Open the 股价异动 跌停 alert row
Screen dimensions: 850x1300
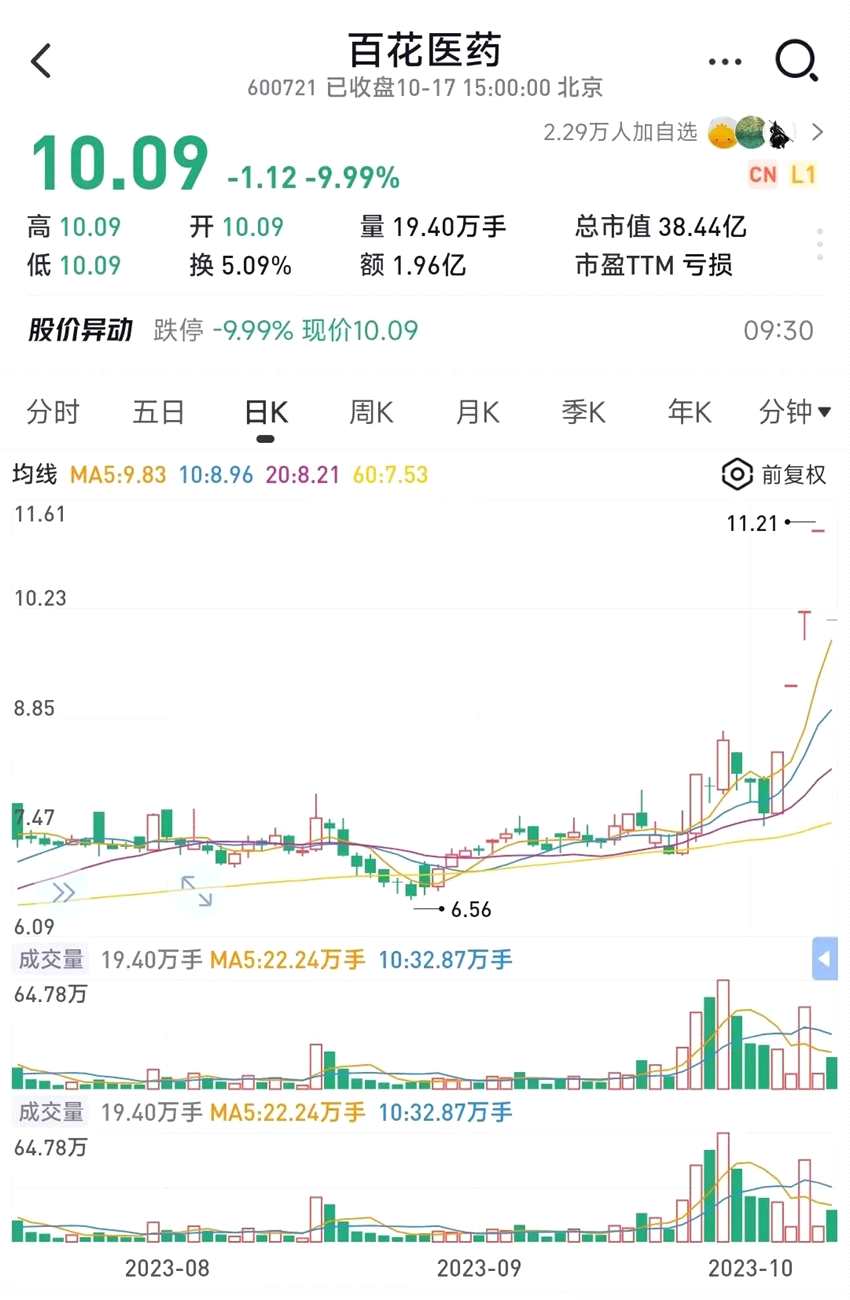tap(420, 331)
